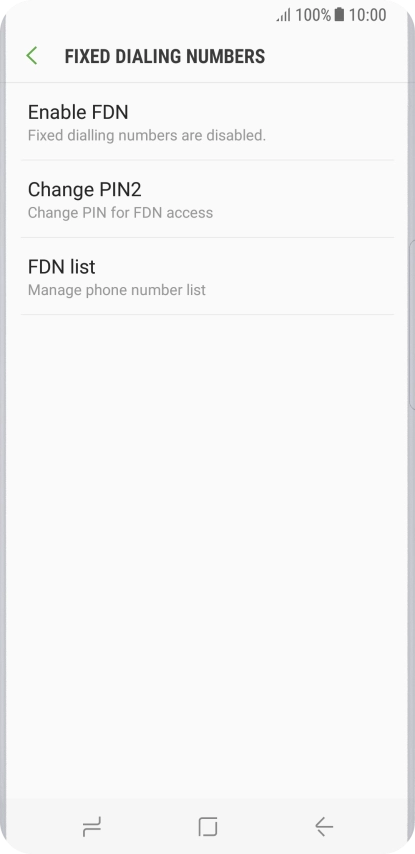Tap the recent apps navigation button
Viewport: 415px width, 854px height.
click(x=91, y=827)
